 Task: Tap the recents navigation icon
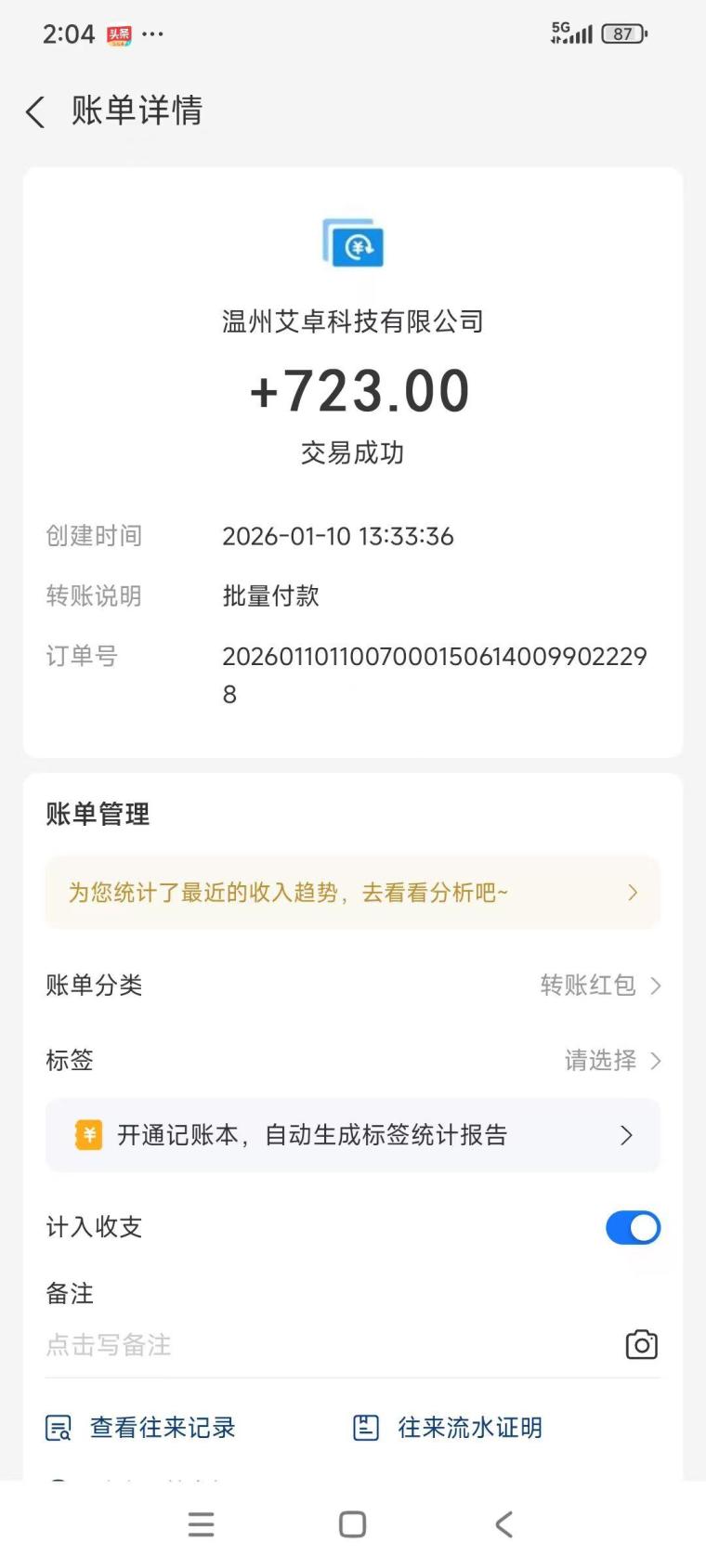[x=201, y=1523]
